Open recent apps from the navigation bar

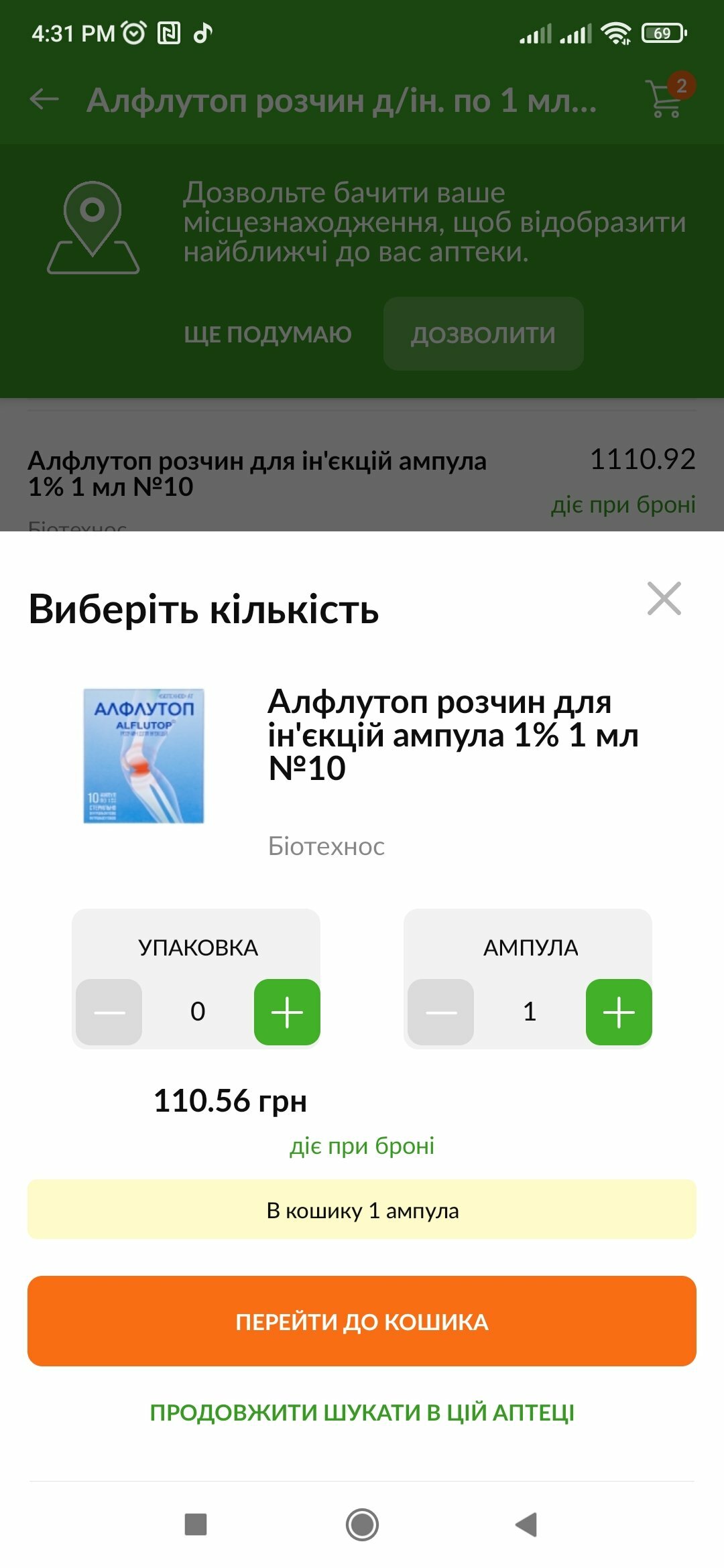pyautogui.click(x=196, y=1524)
